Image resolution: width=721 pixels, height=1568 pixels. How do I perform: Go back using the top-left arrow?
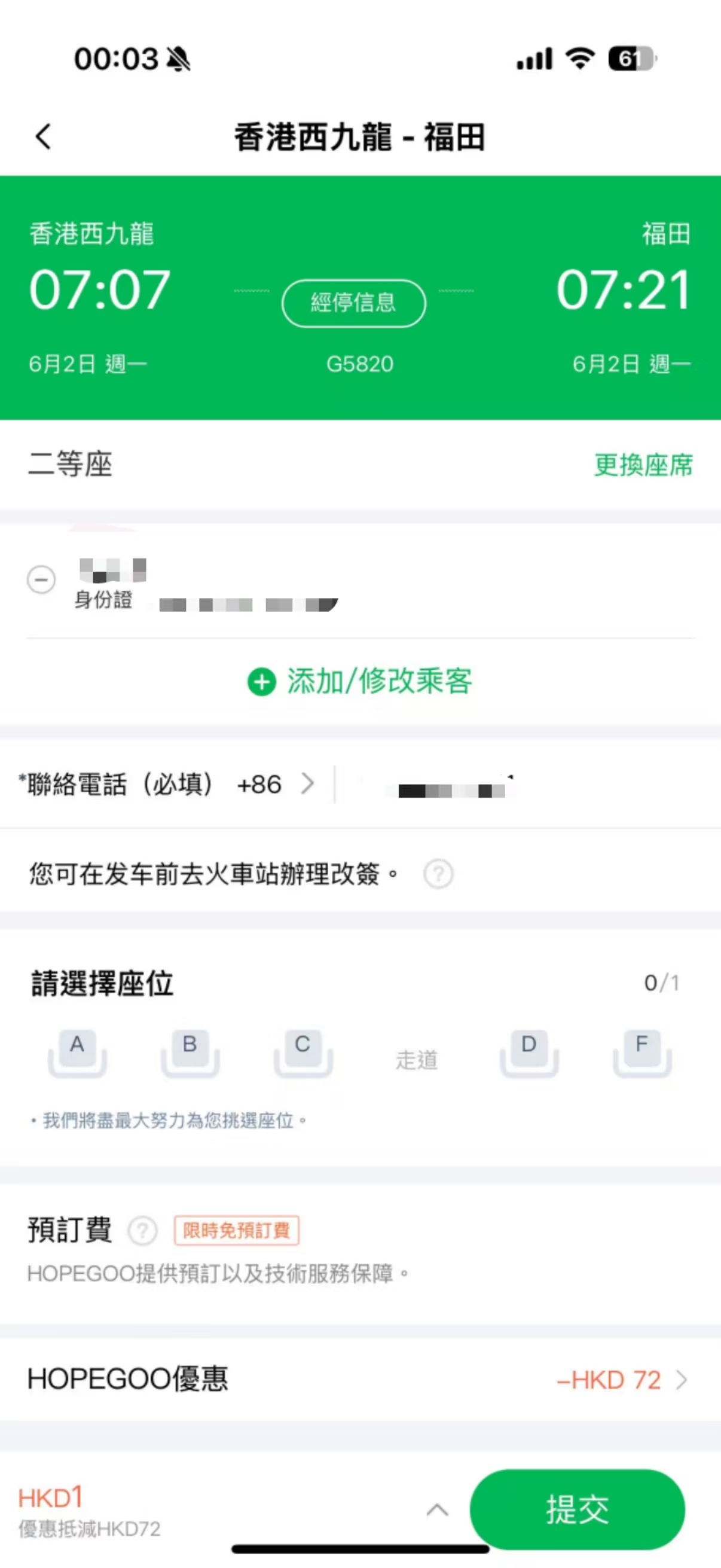(43, 136)
